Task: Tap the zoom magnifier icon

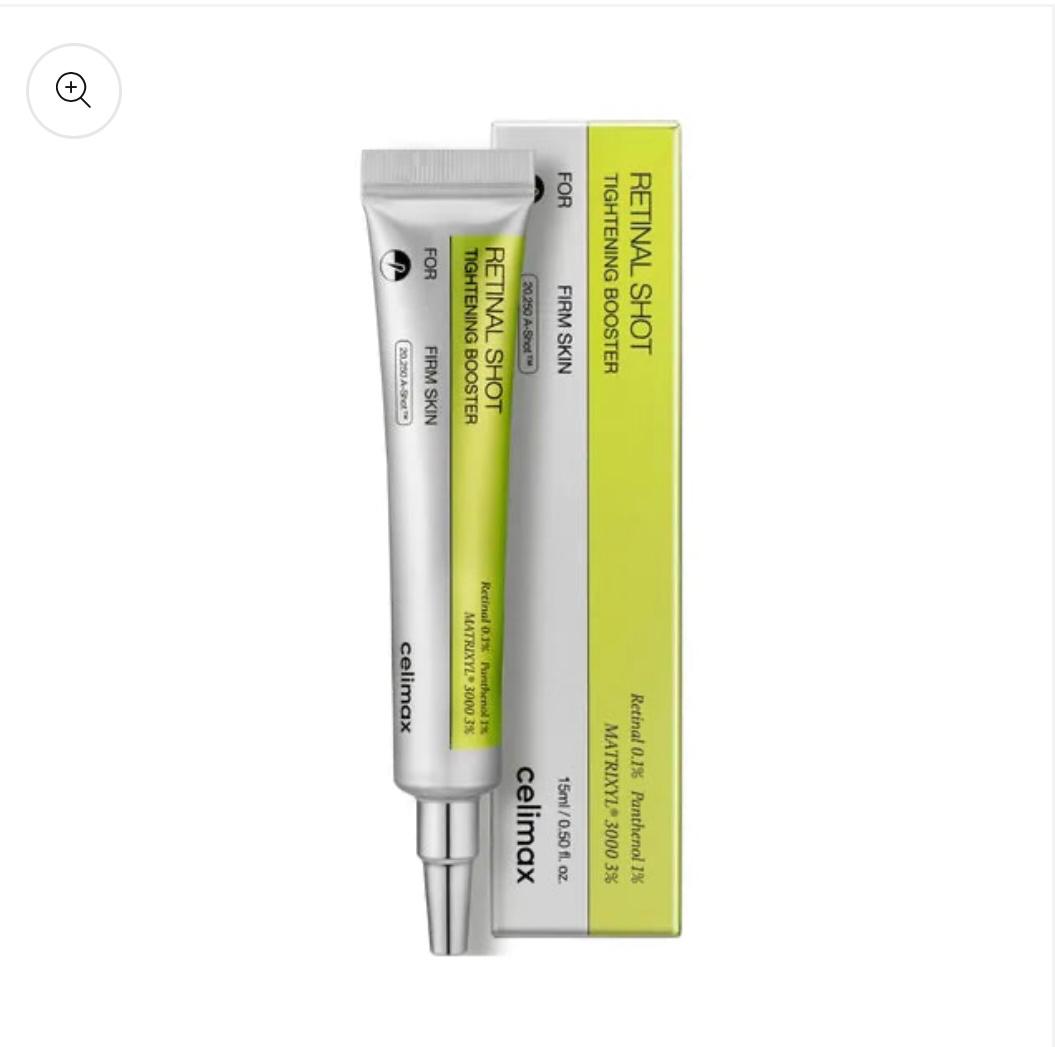Action: click(x=73, y=90)
